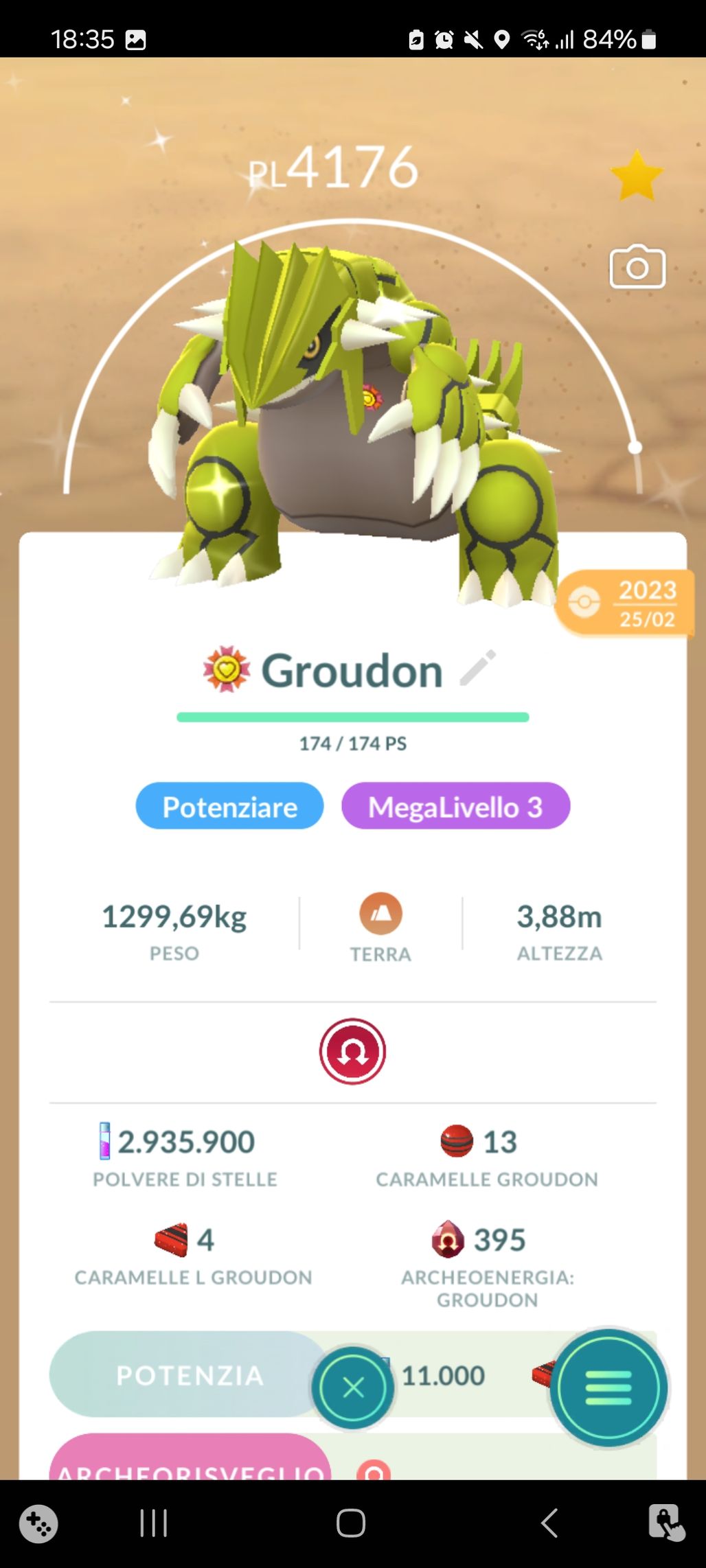Close the Pokémon detail screen
The width and height of the screenshot is (706, 1568).
pos(353,1388)
